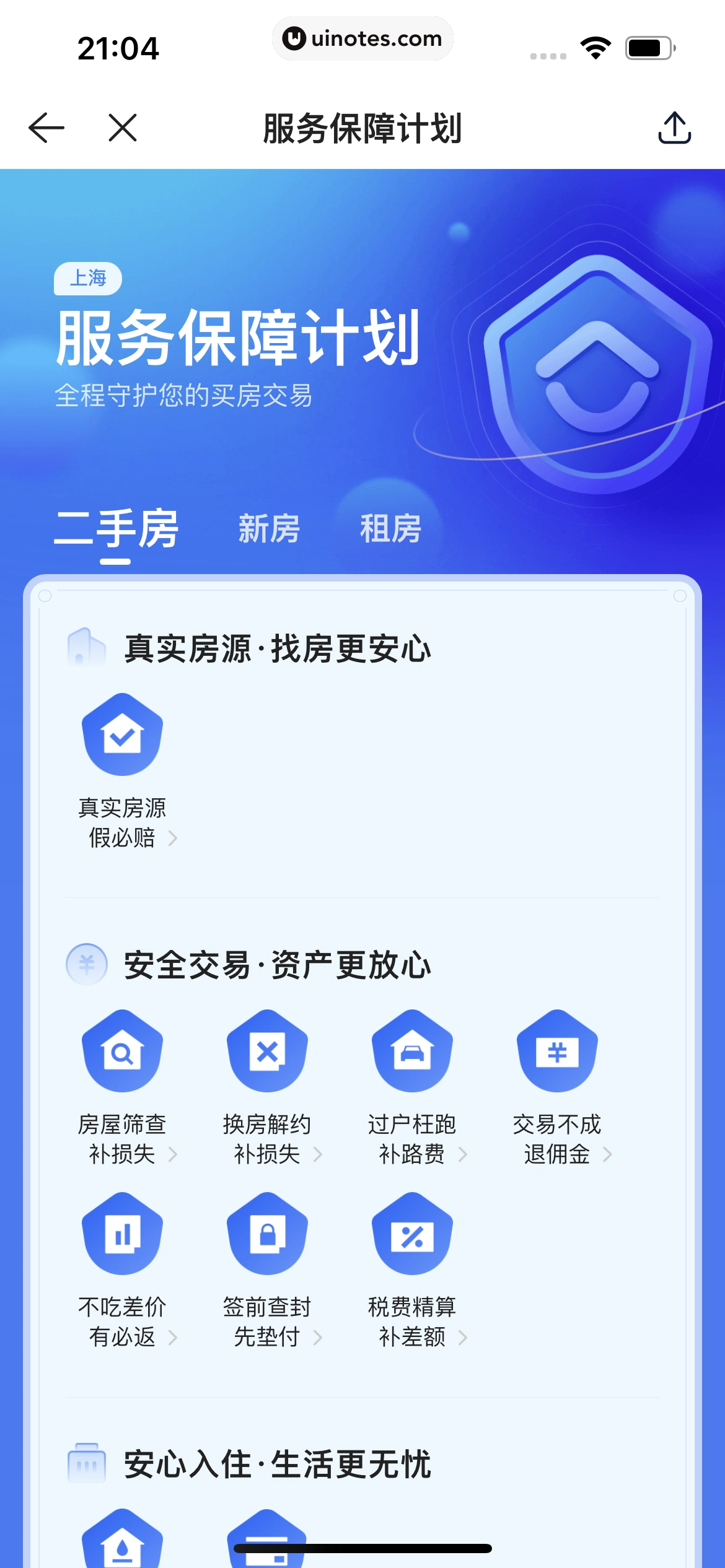Image resolution: width=725 pixels, height=1568 pixels.
Task: Open 税费精算 补差额 details
Action: coord(412,1270)
